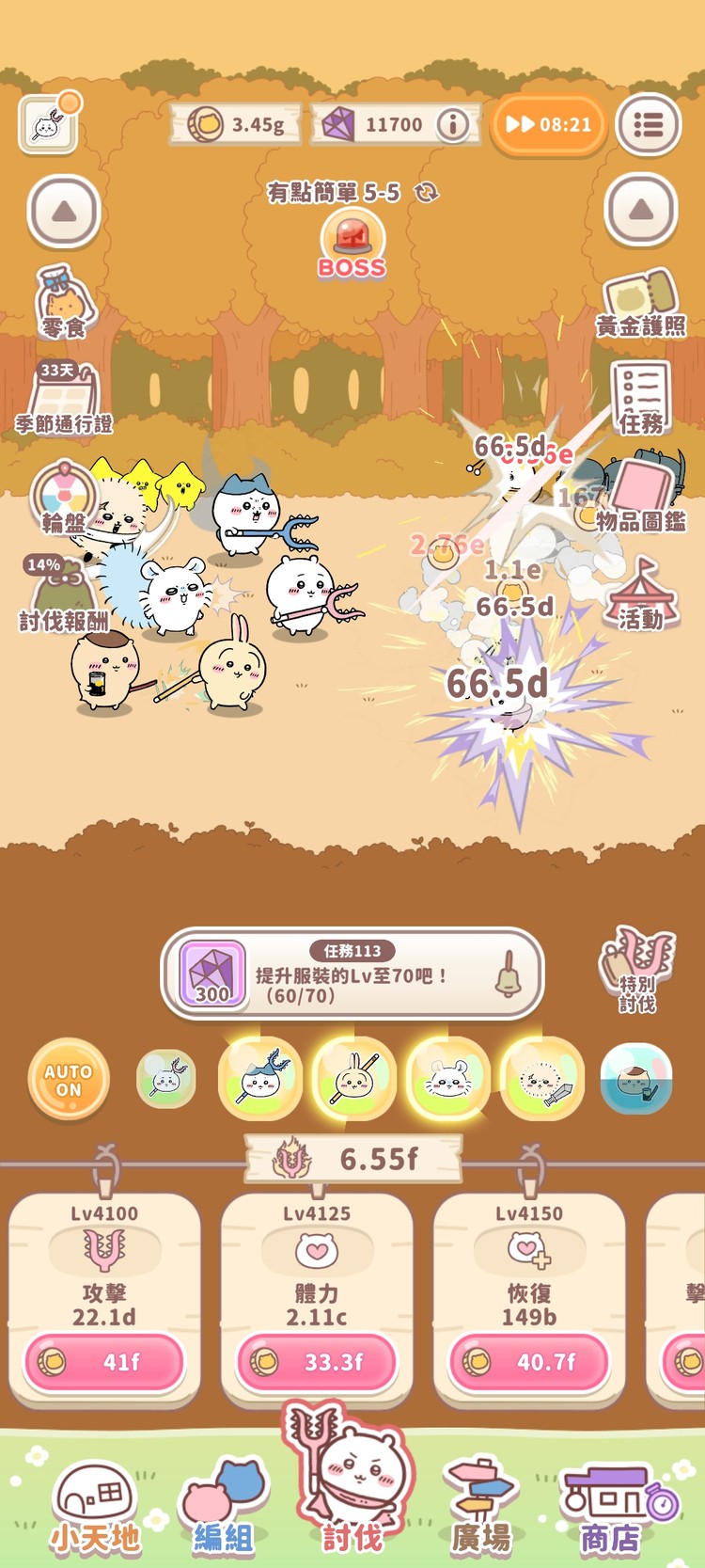Open the hamburger menu list
Viewport: 705px width, 1568px height.
[648, 124]
